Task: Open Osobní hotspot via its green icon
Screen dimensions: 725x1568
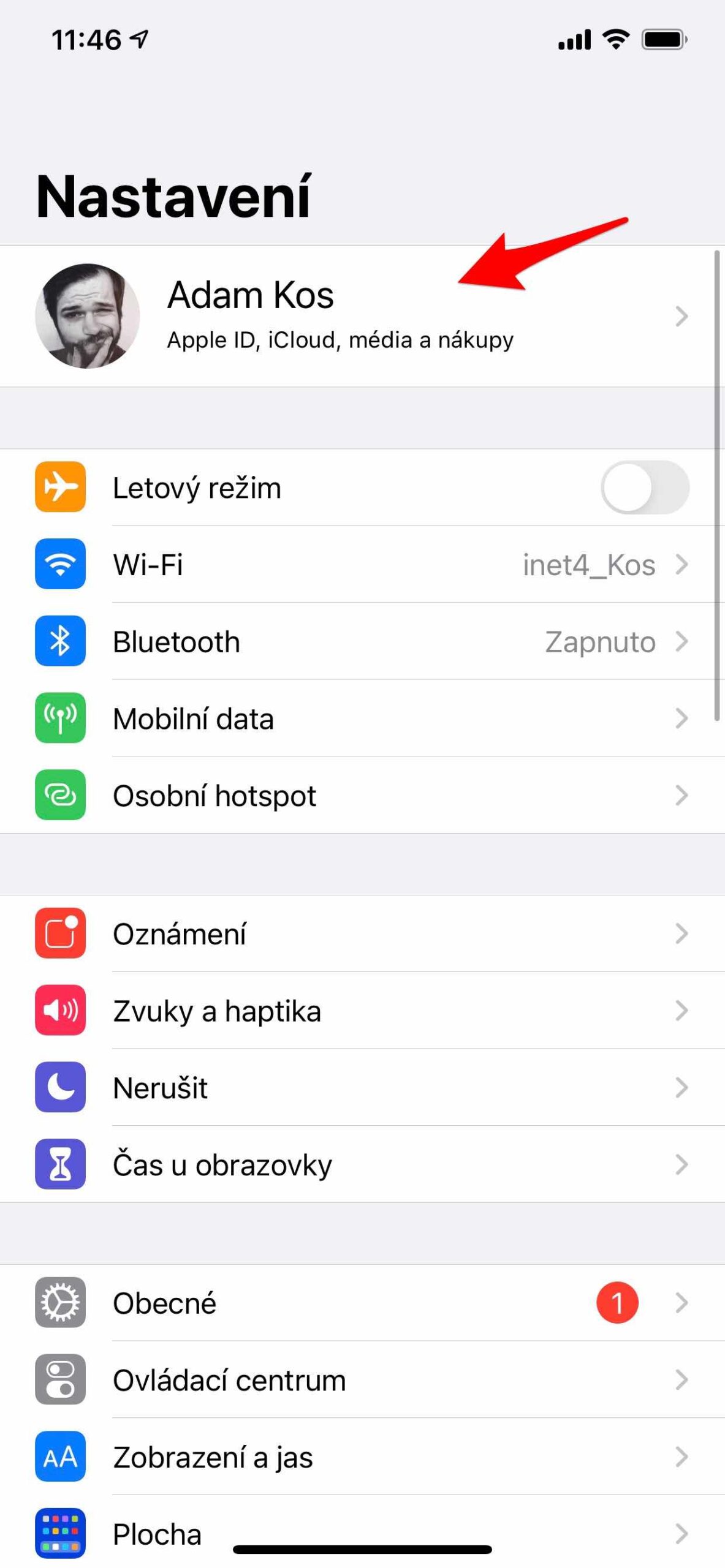Action: tap(60, 796)
